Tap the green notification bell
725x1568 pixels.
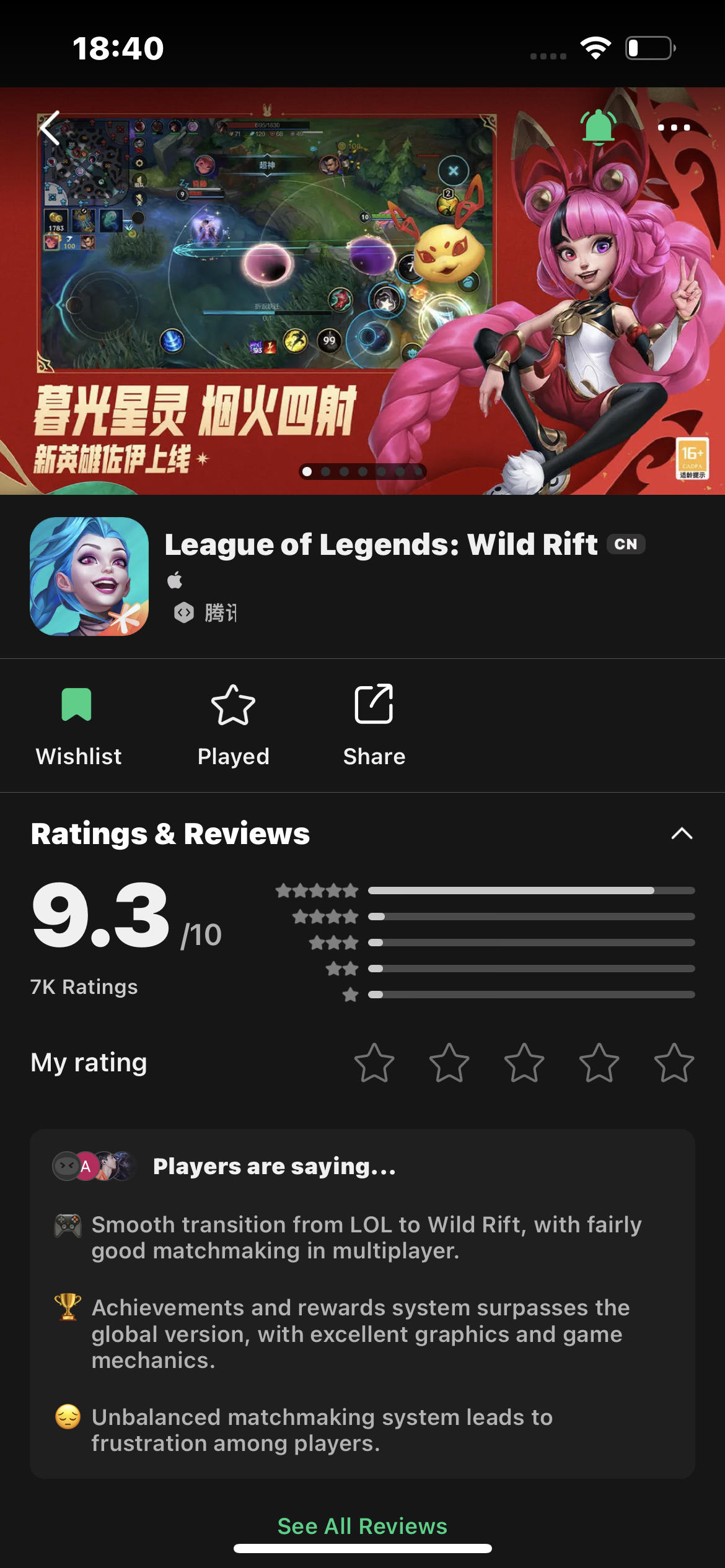pos(598,127)
